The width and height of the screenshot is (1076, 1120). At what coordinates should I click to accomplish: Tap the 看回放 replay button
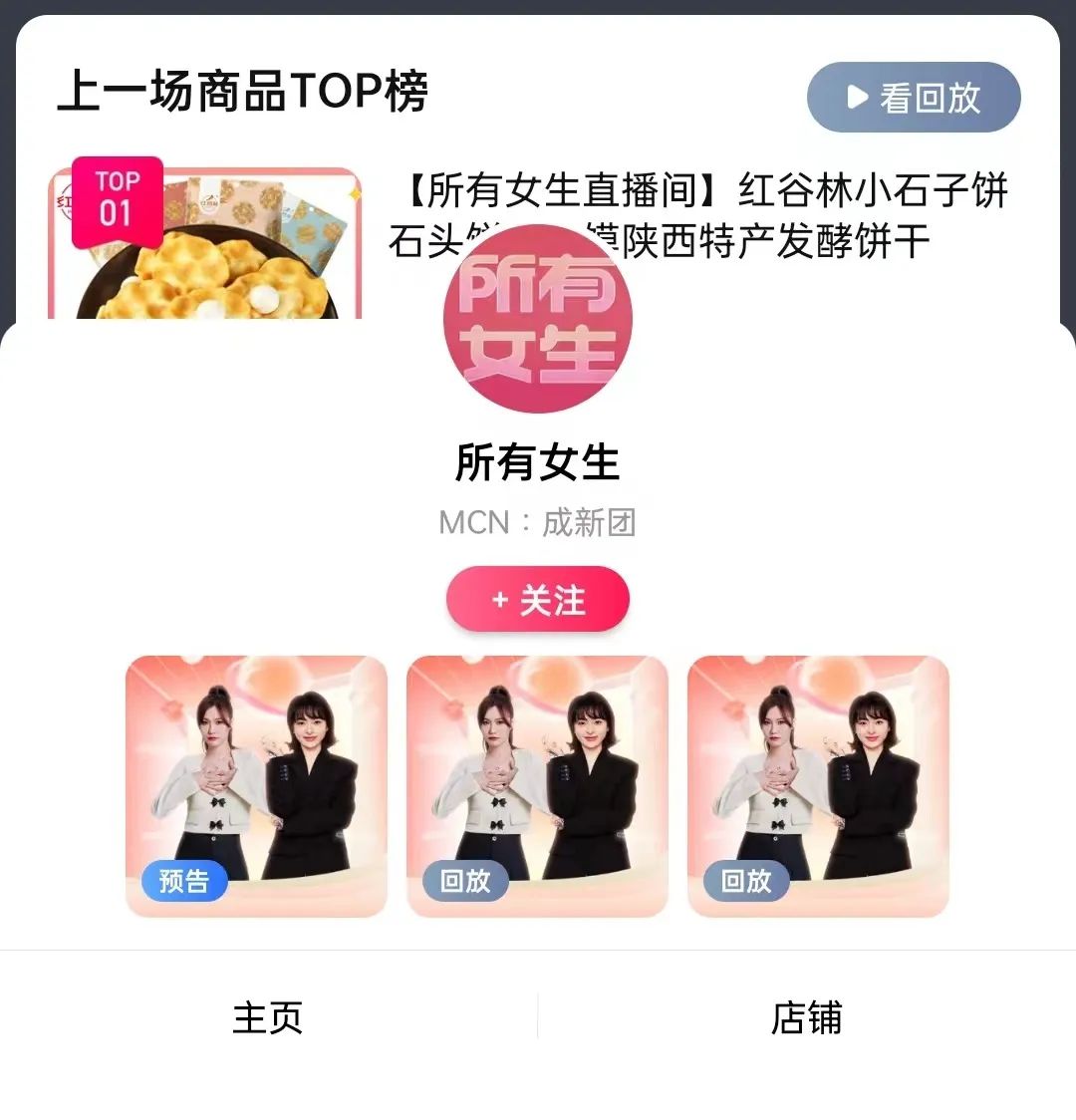pyautogui.click(x=914, y=98)
